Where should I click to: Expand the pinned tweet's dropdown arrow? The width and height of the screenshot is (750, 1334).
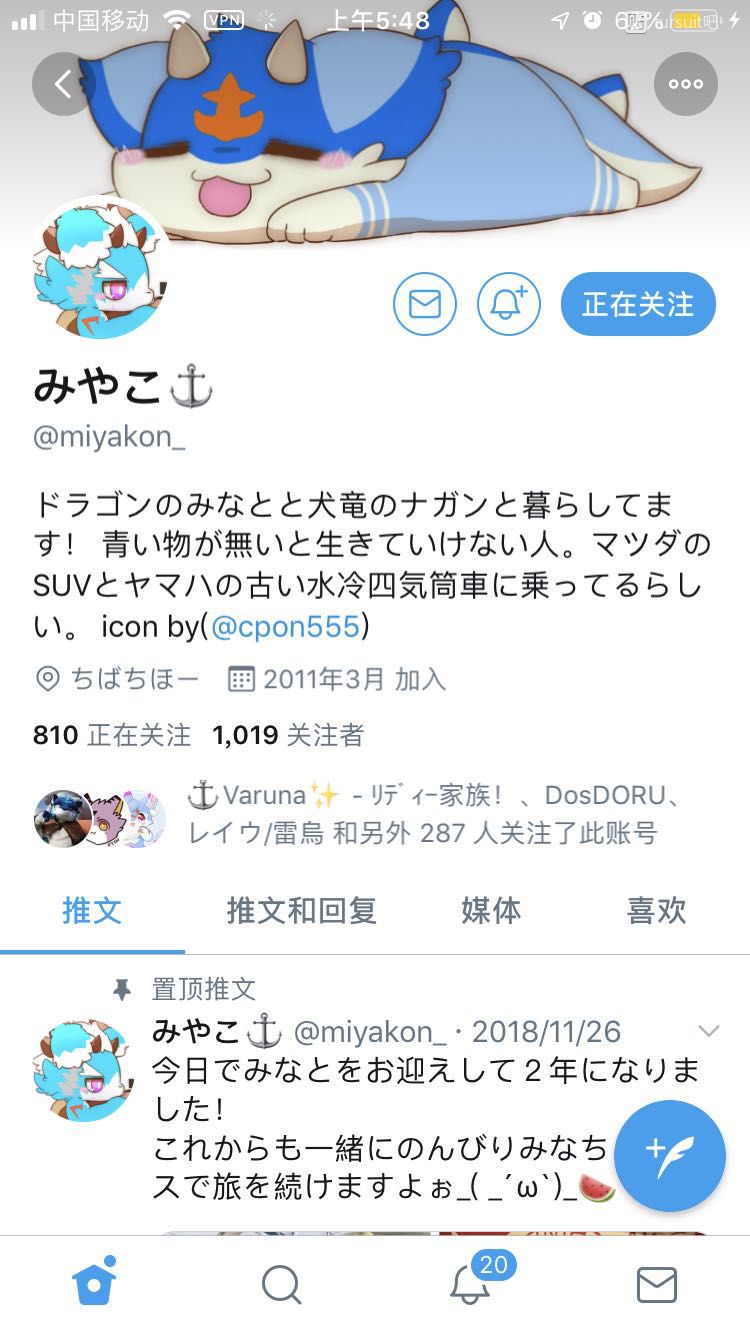(708, 1031)
